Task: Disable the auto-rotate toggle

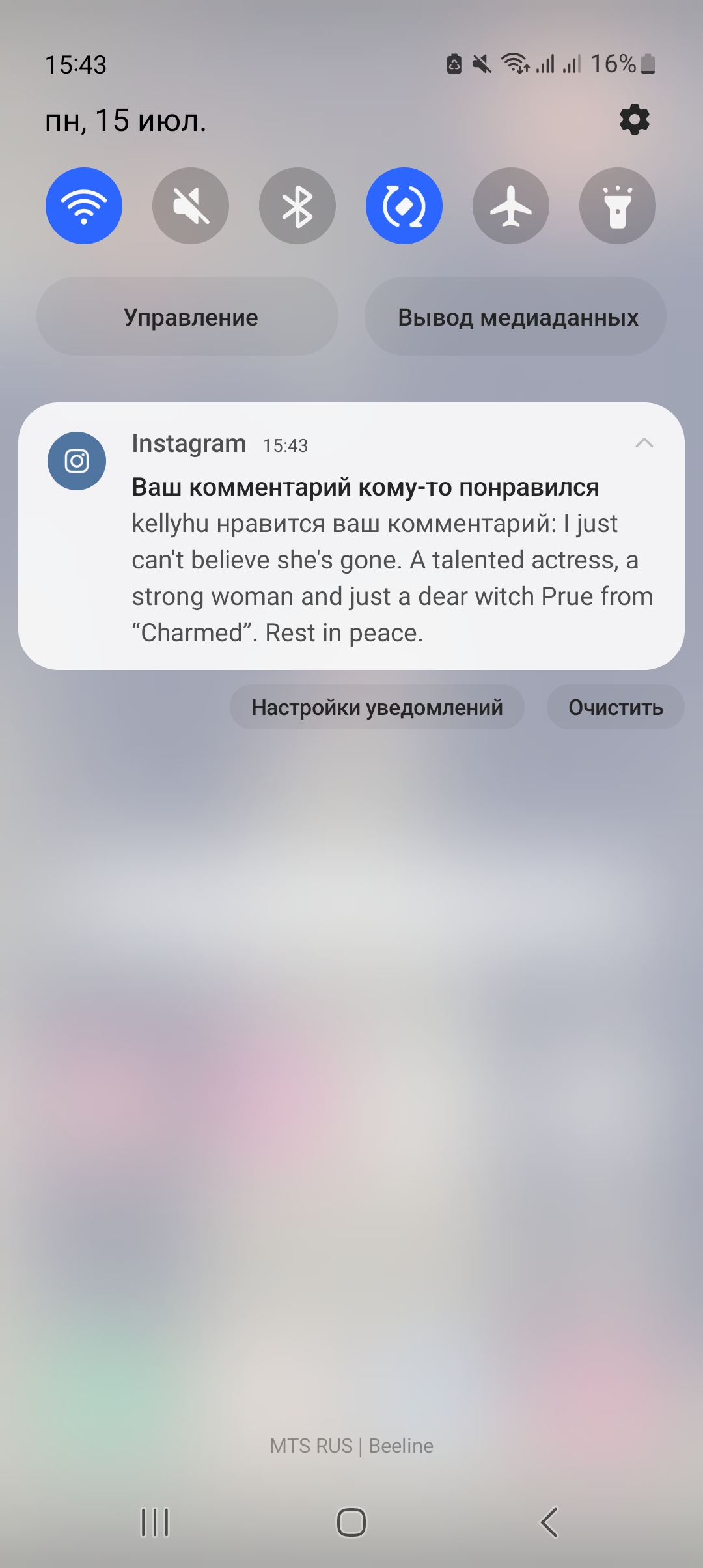Action: pos(404,206)
